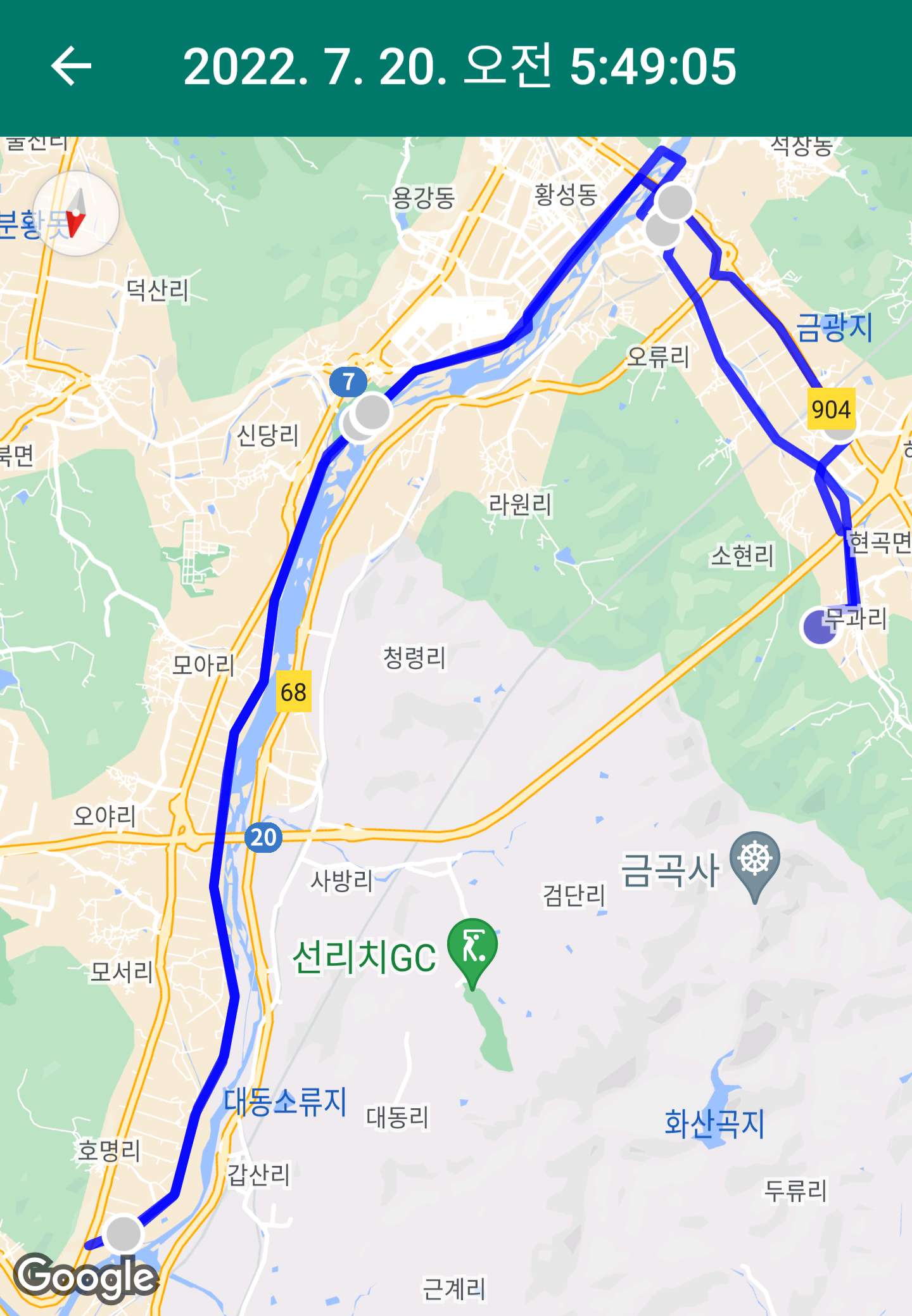Select the gray waypoint marker near 호명리
912x1316 pixels.
click(x=123, y=1234)
